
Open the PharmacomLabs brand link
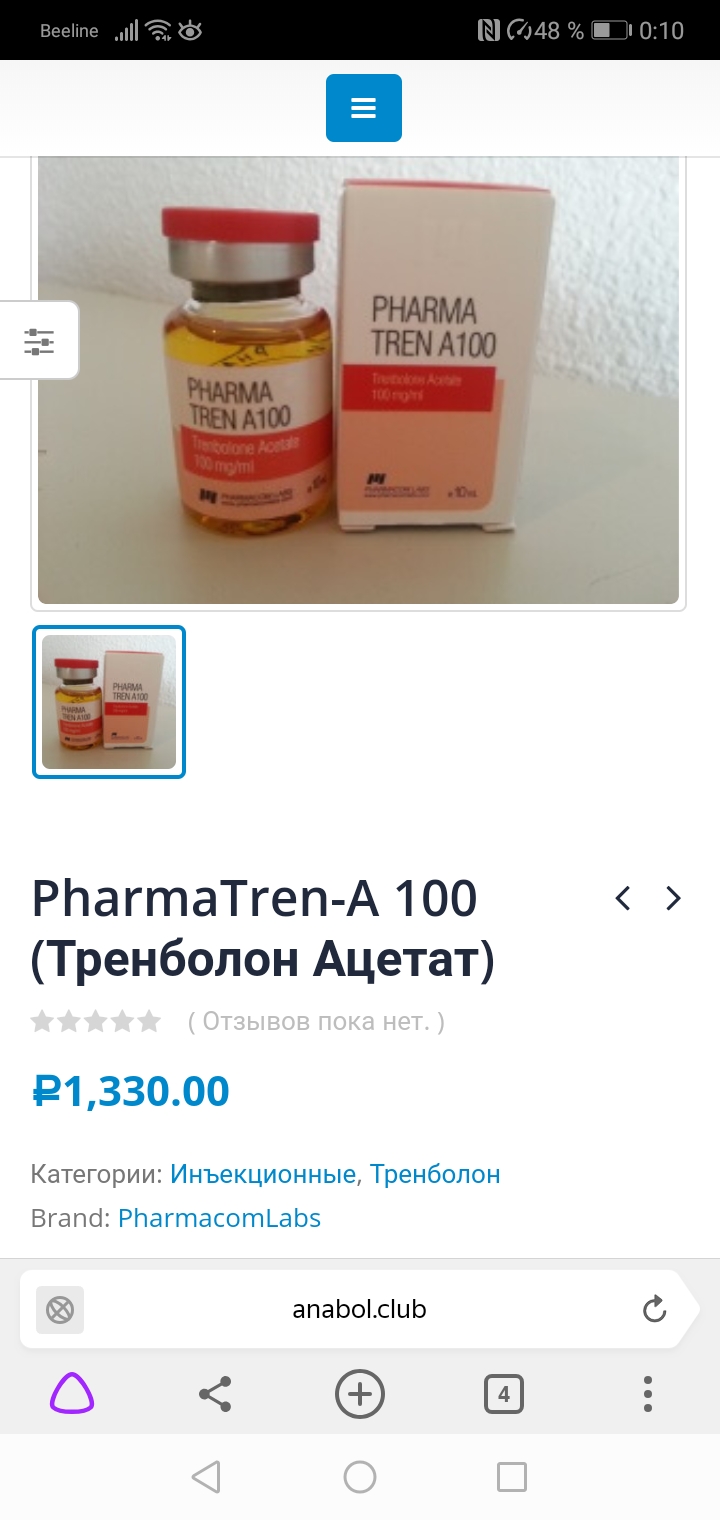point(219,1218)
